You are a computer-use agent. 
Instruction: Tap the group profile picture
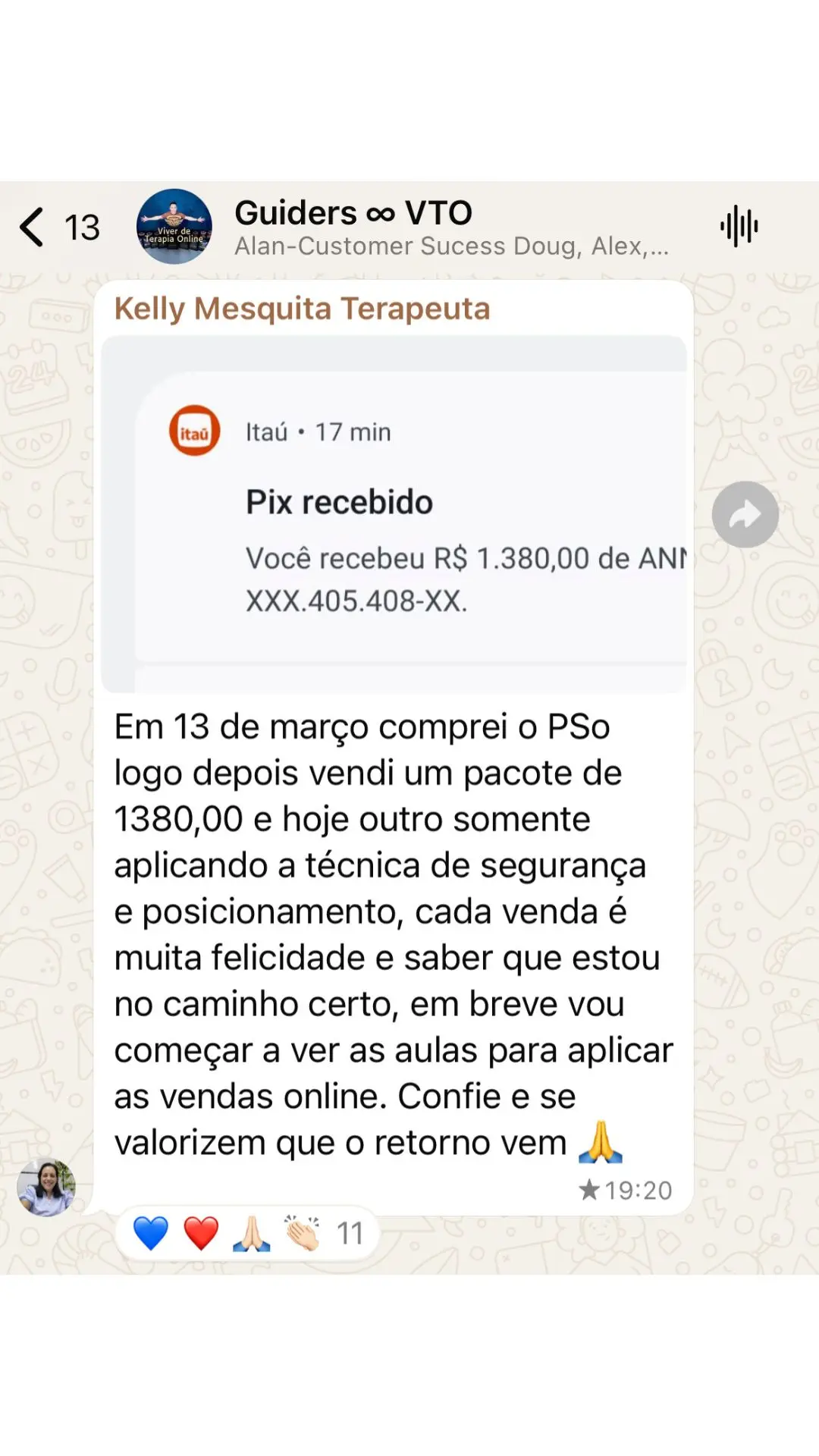174,227
